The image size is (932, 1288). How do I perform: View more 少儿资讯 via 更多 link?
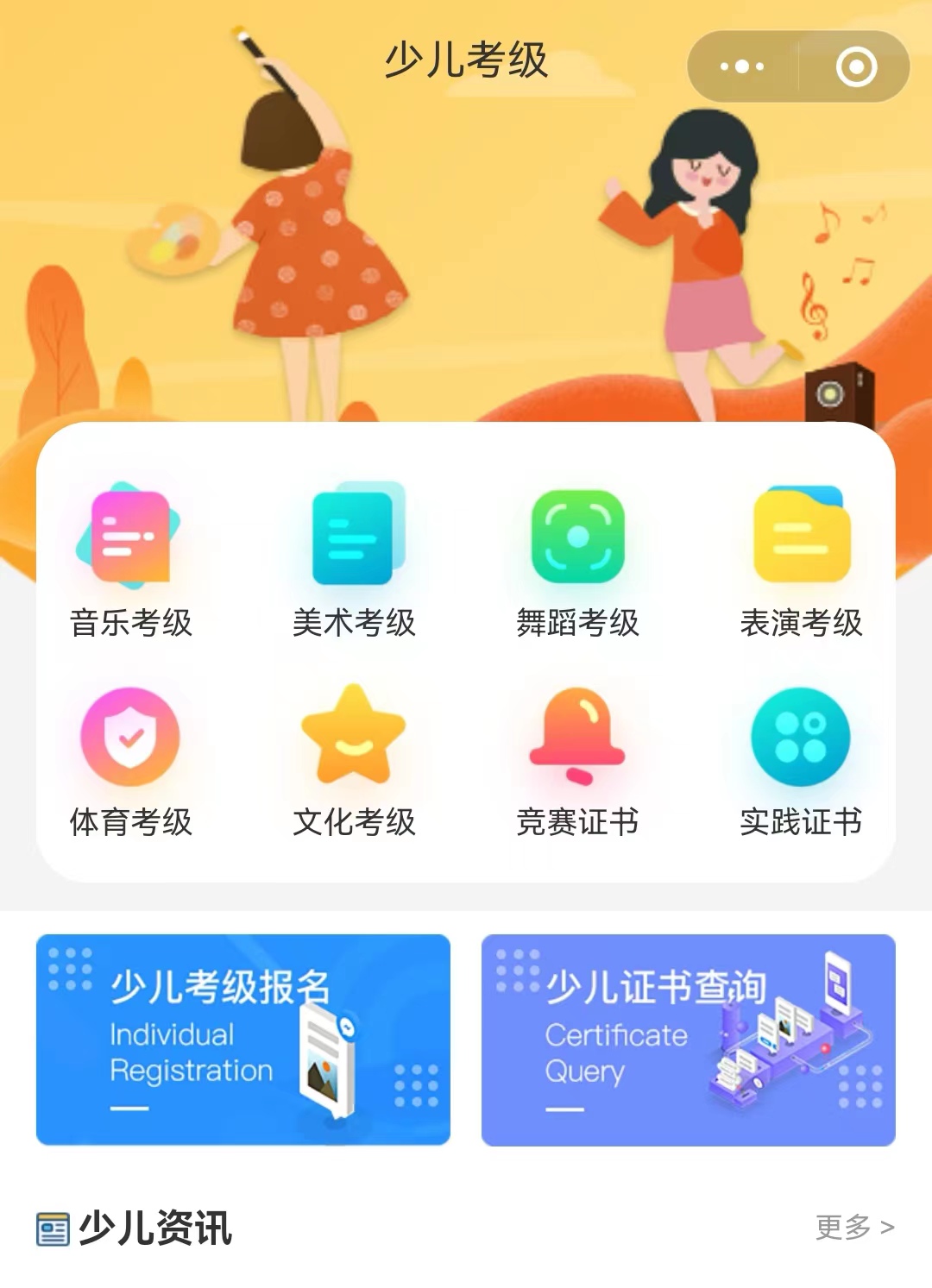(854, 1226)
